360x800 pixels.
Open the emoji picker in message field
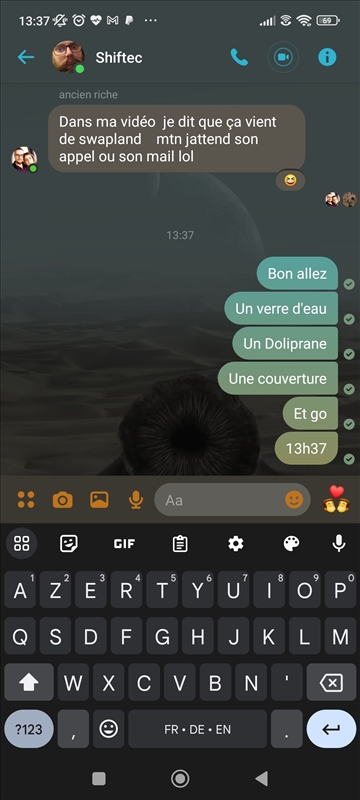294,499
